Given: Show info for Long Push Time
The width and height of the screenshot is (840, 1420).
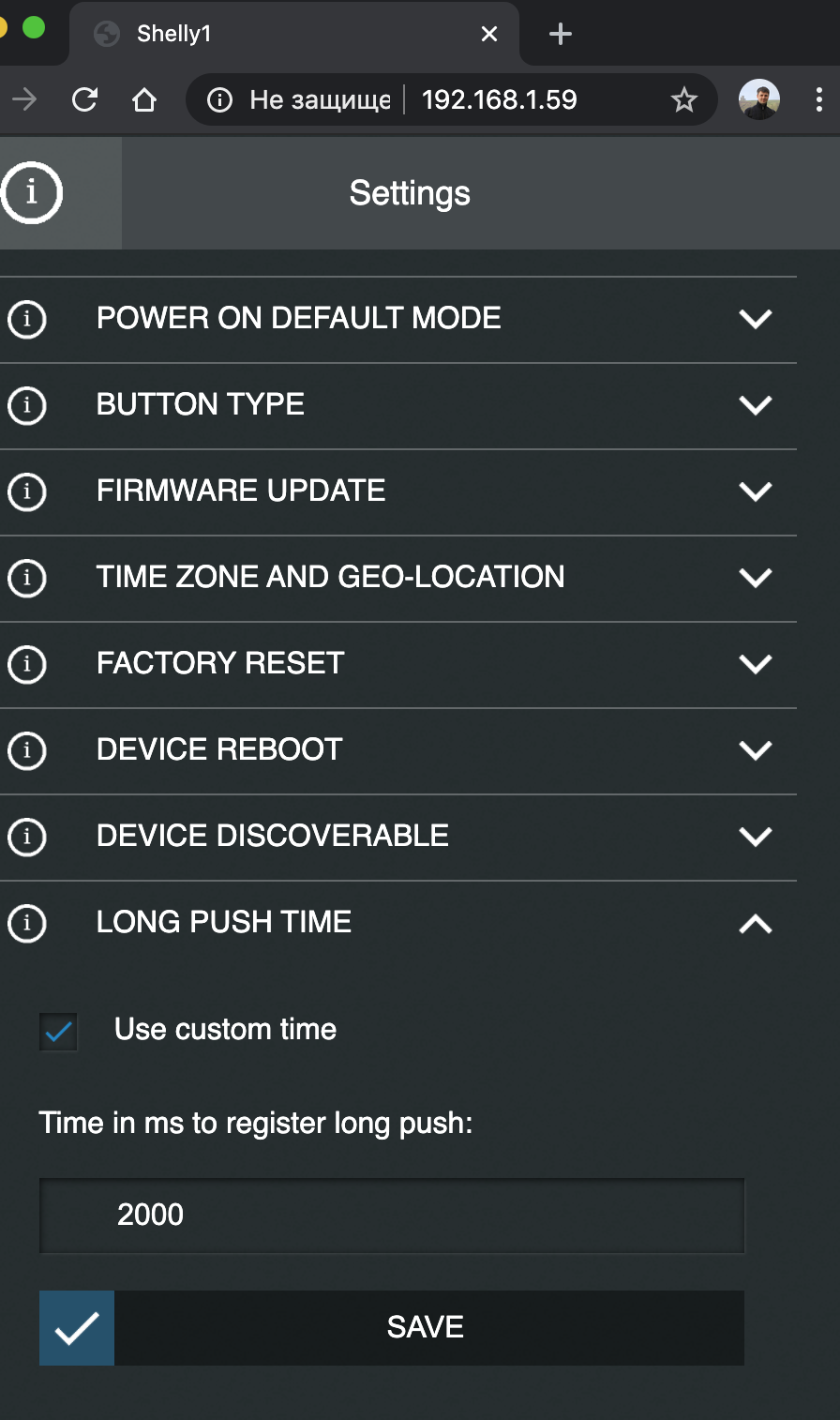Looking at the screenshot, I should point(26,923).
